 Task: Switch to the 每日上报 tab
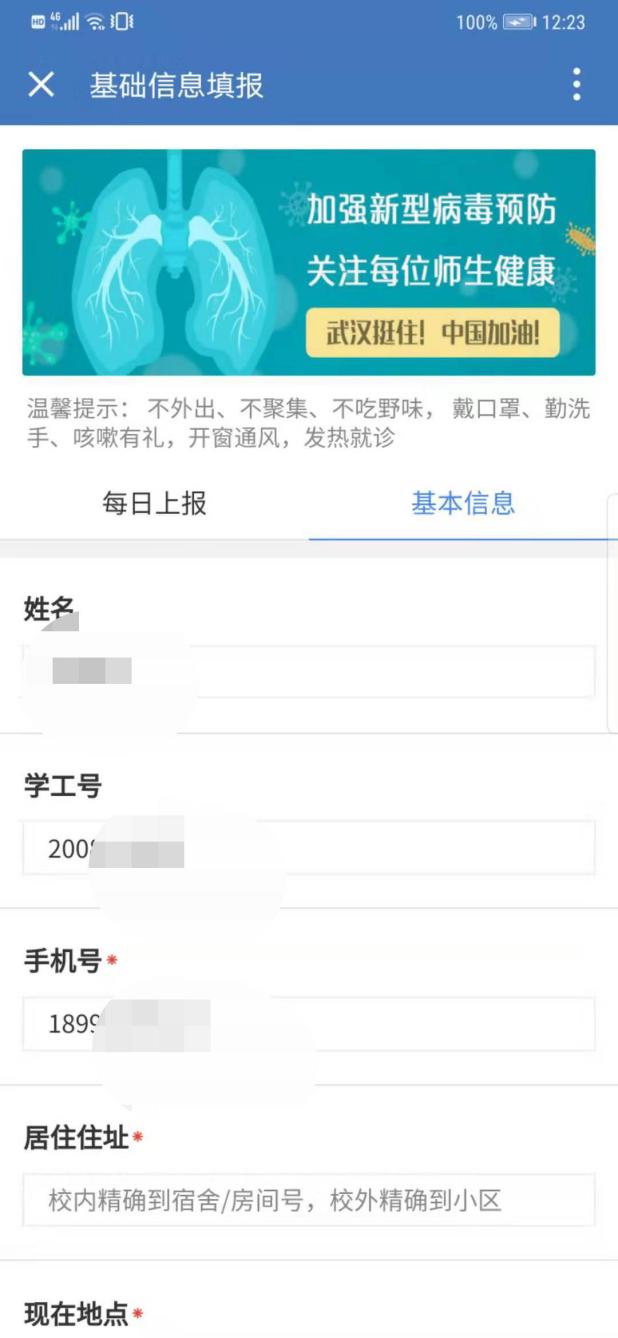(x=154, y=503)
